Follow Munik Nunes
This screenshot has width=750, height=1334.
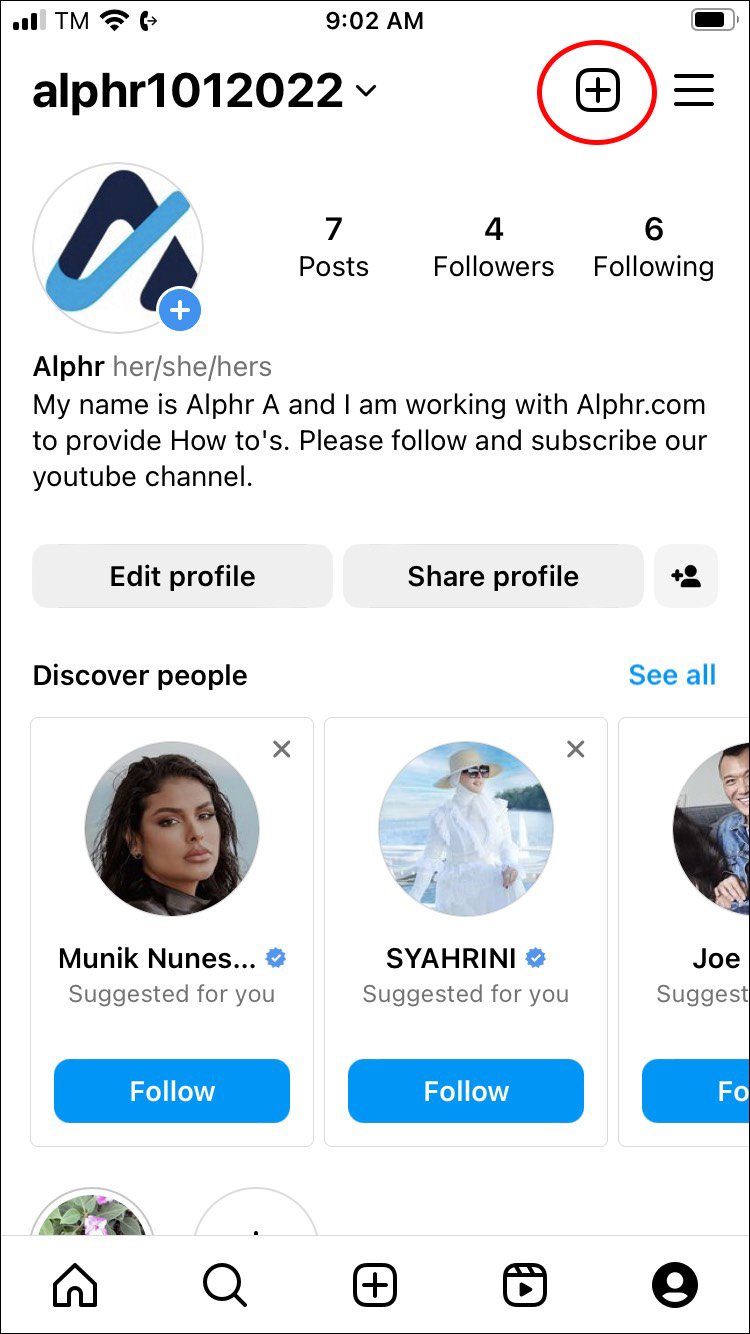click(x=172, y=1090)
